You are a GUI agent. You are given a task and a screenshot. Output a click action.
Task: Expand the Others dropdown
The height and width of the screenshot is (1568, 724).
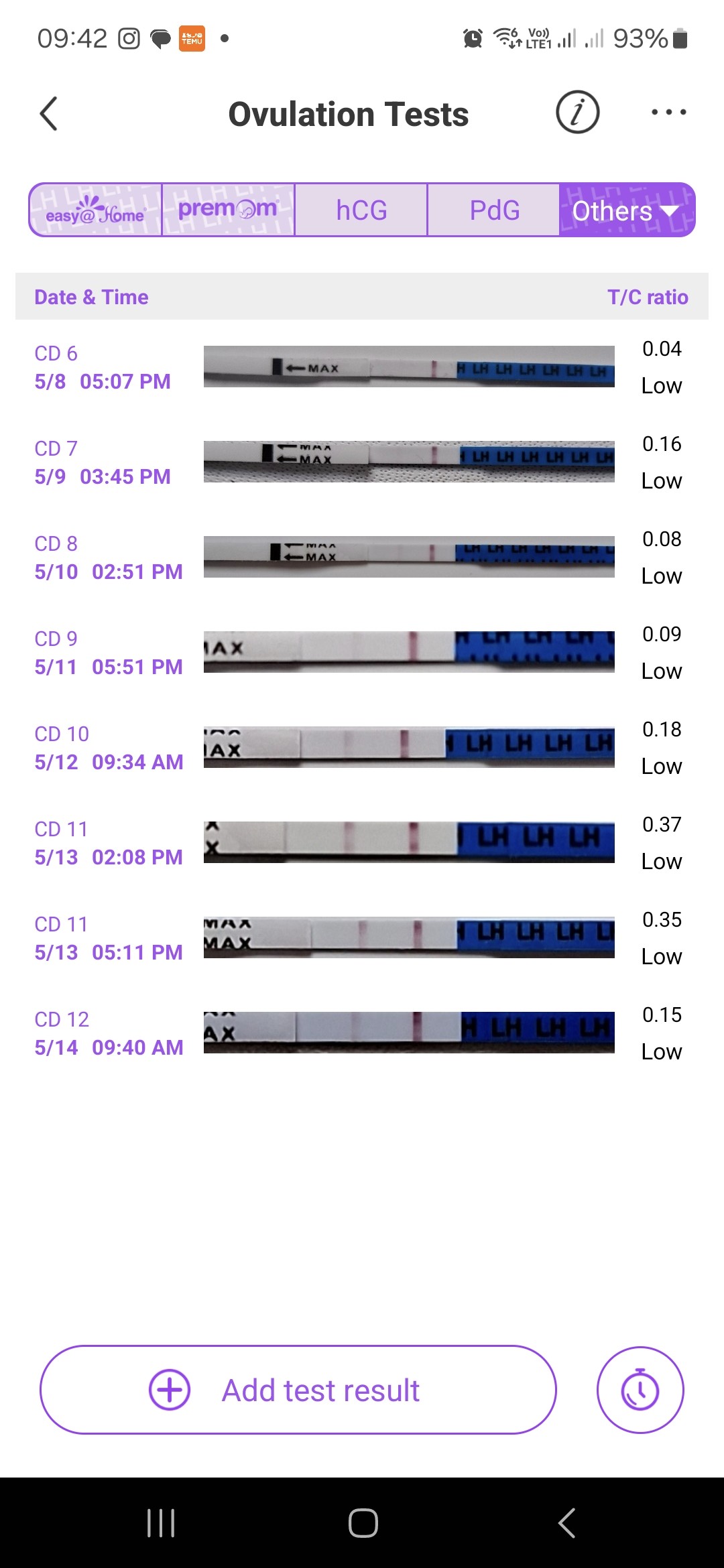click(x=625, y=210)
